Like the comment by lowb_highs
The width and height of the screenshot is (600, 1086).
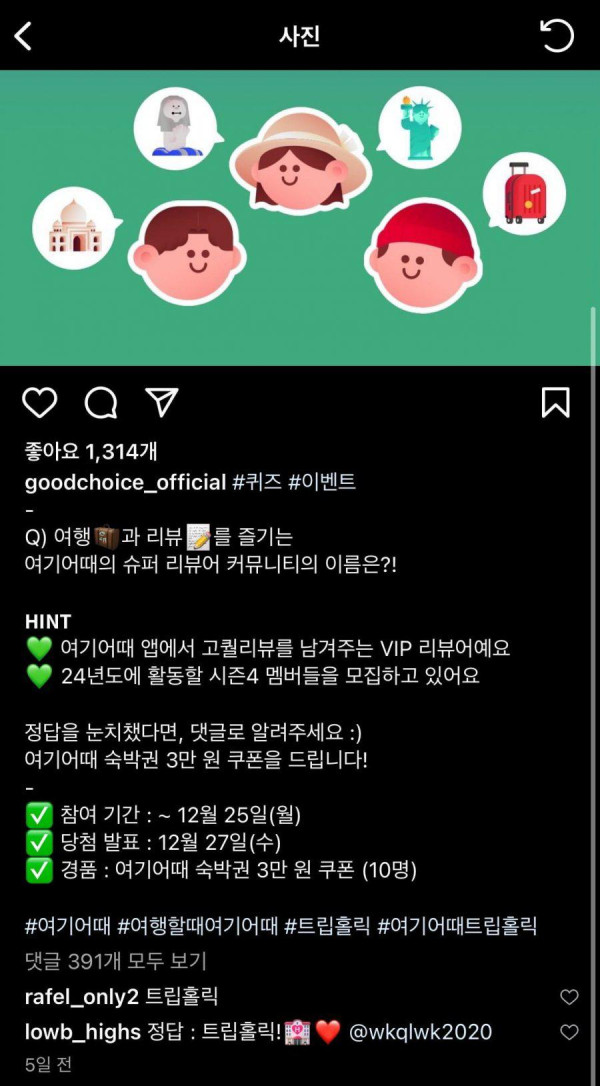(x=569, y=1032)
